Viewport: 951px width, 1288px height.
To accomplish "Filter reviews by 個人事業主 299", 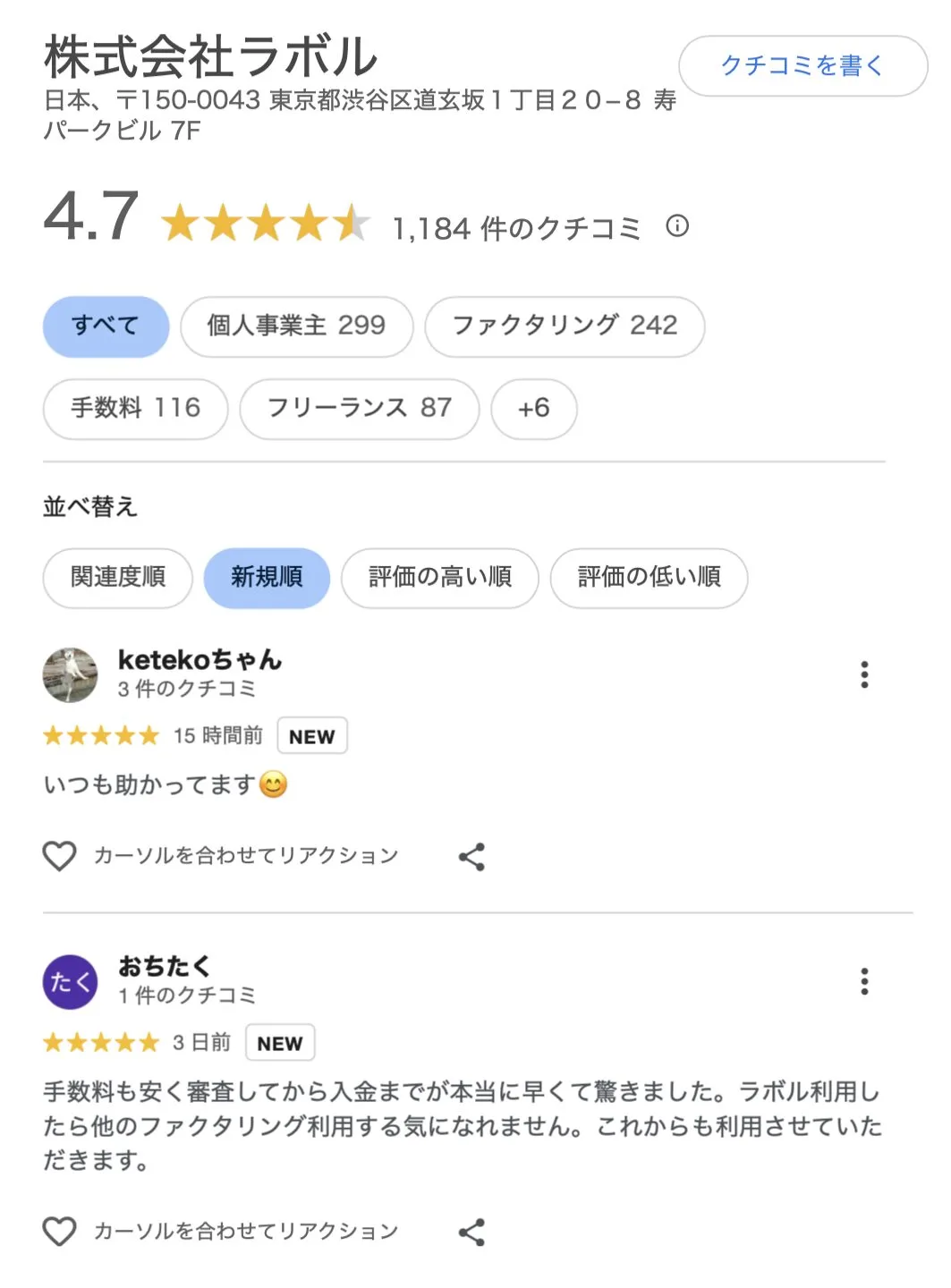I will coord(296,326).
